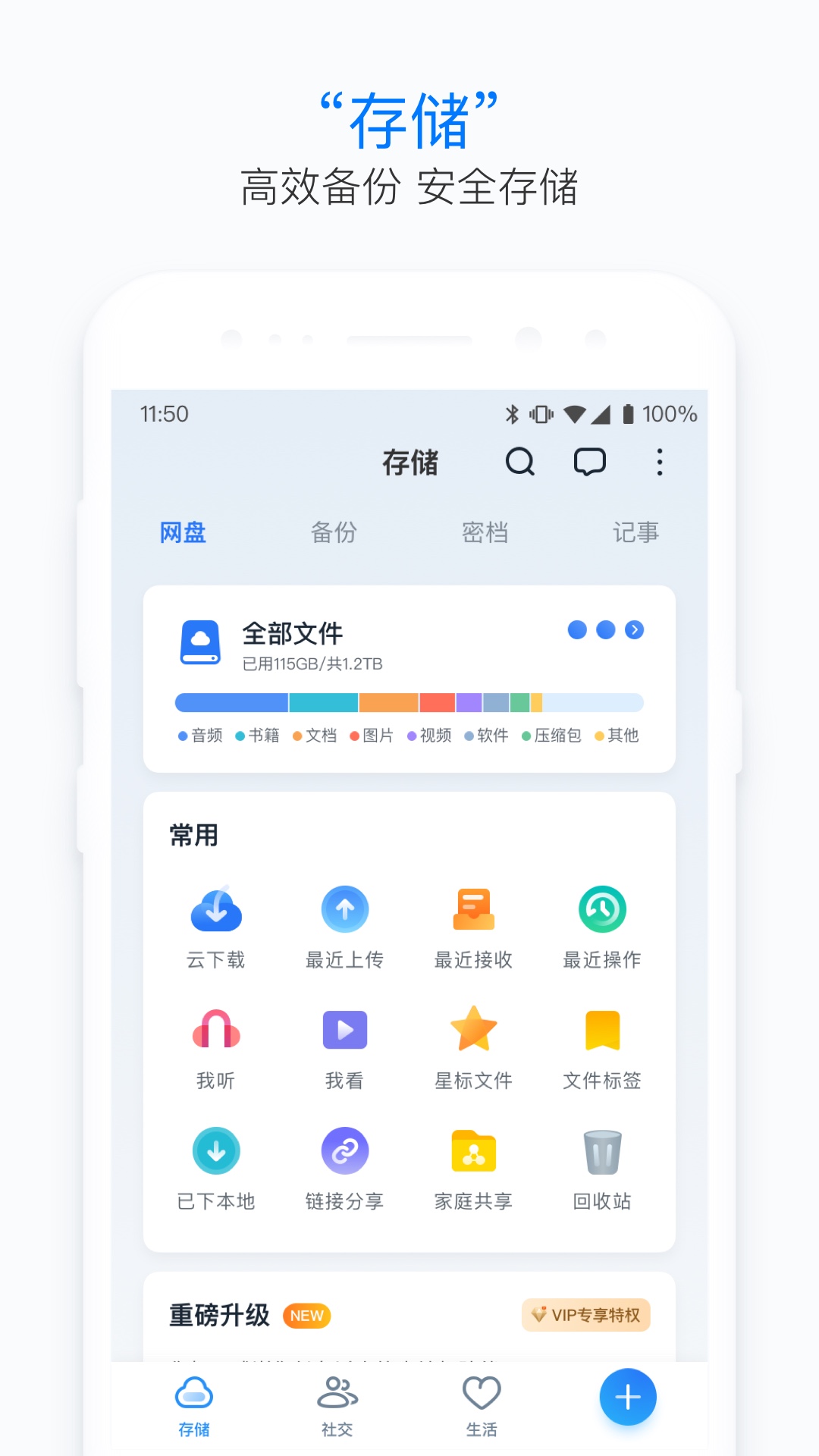Tap the VIP专享特权 button
The height and width of the screenshot is (1456, 819).
click(x=585, y=1315)
